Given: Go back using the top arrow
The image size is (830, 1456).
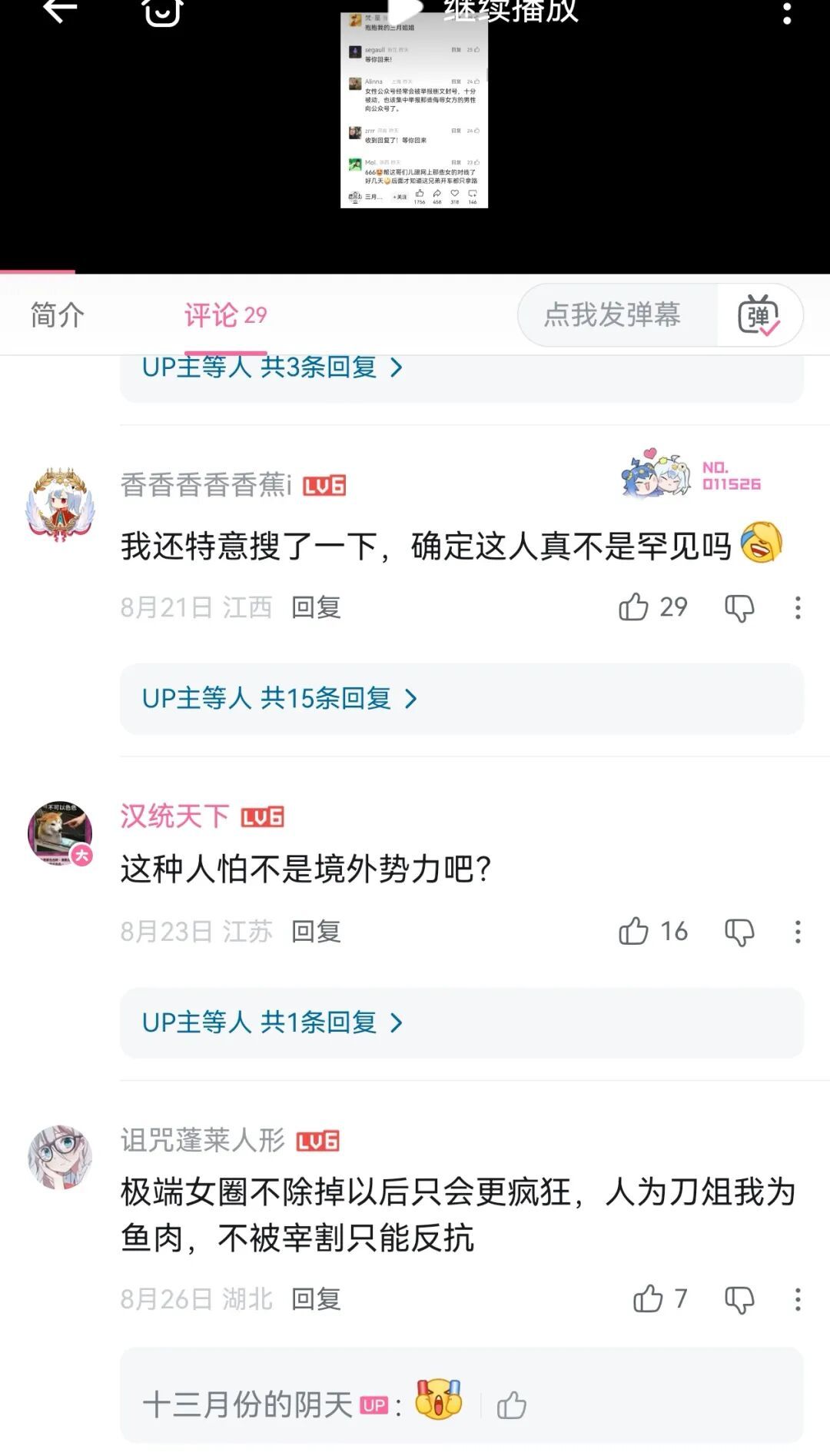Looking at the screenshot, I should tap(60, 11).
